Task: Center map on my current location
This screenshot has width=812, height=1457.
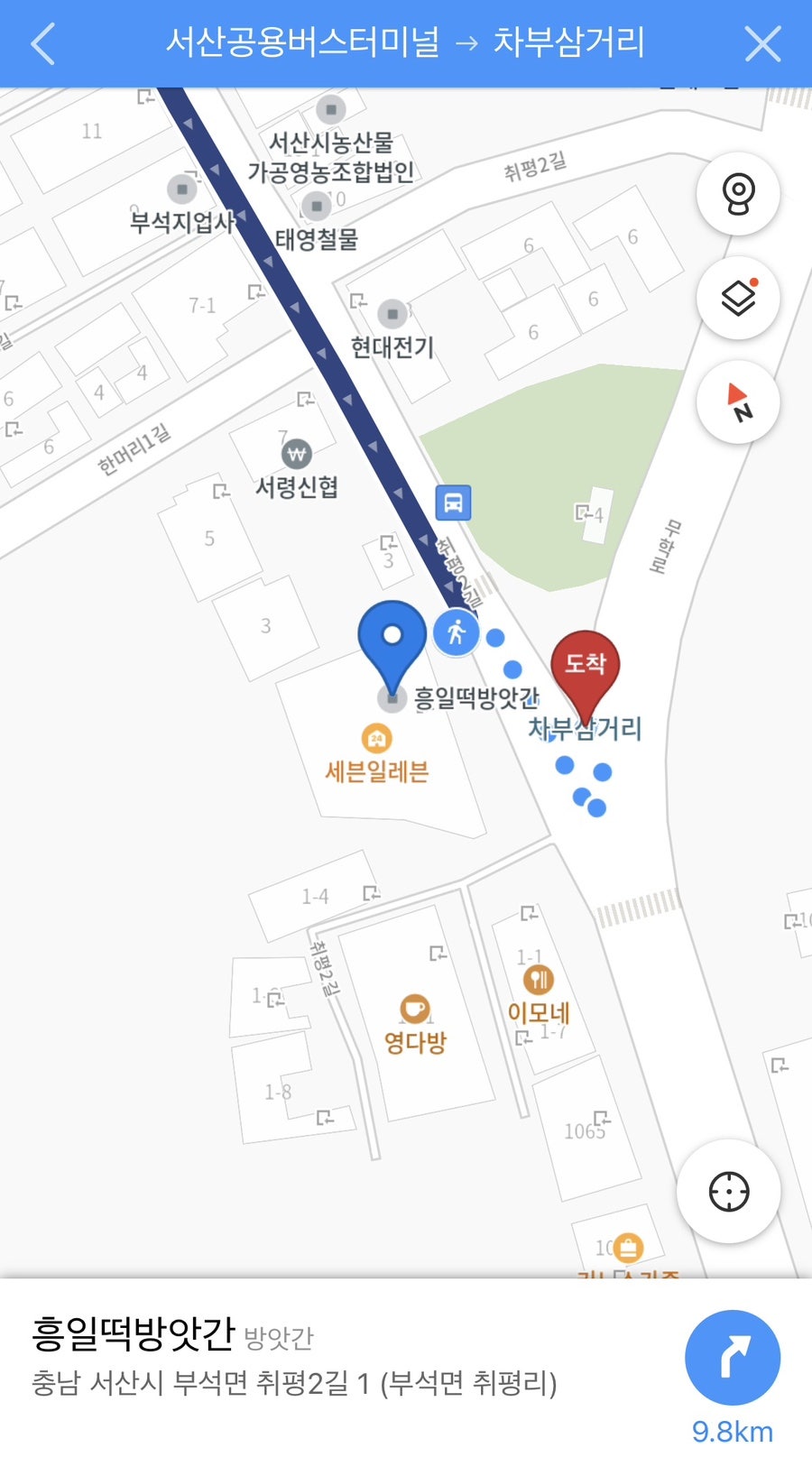Action: tap(729, 1192)
